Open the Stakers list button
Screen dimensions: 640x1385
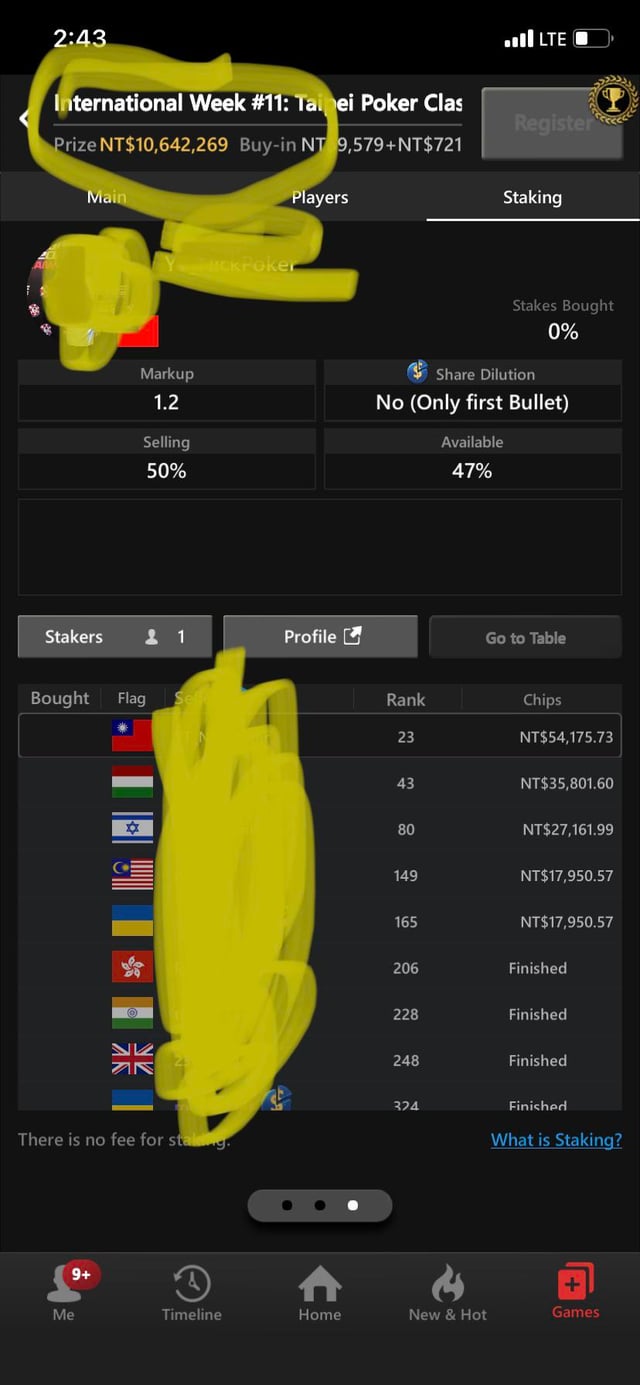point(115,636)
